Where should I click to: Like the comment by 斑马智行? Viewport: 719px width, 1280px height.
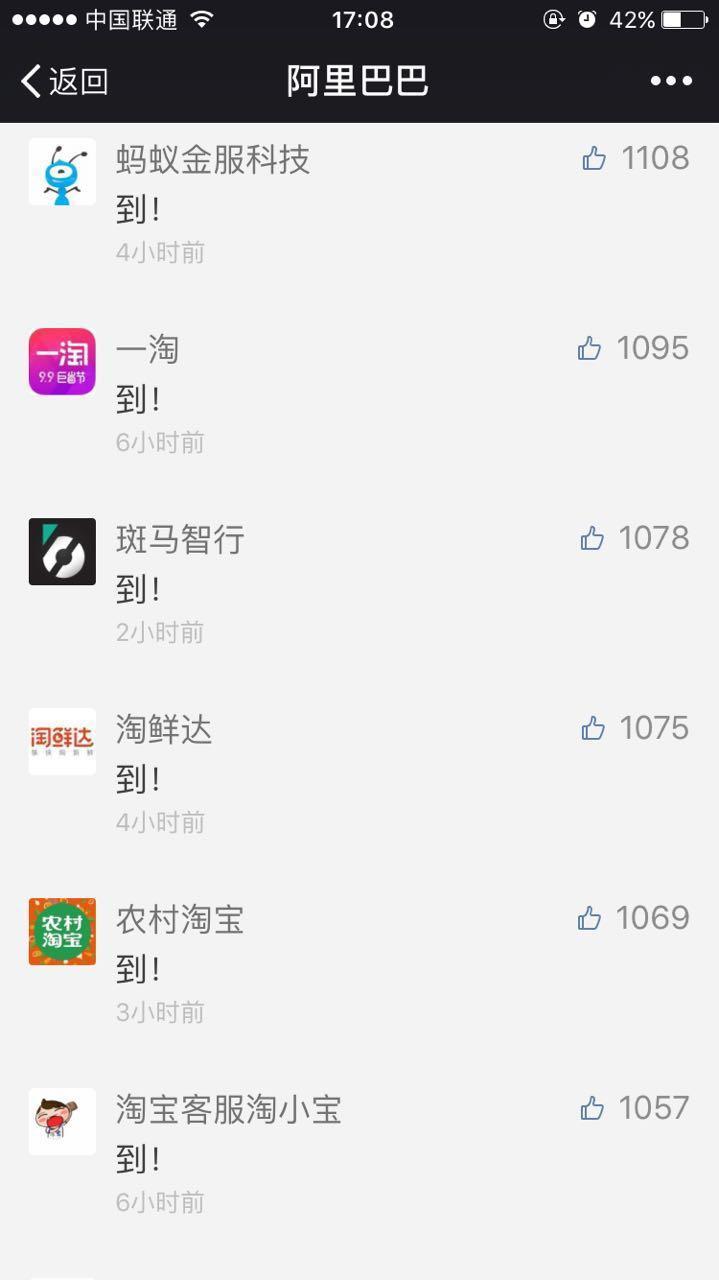pos(592,539)
